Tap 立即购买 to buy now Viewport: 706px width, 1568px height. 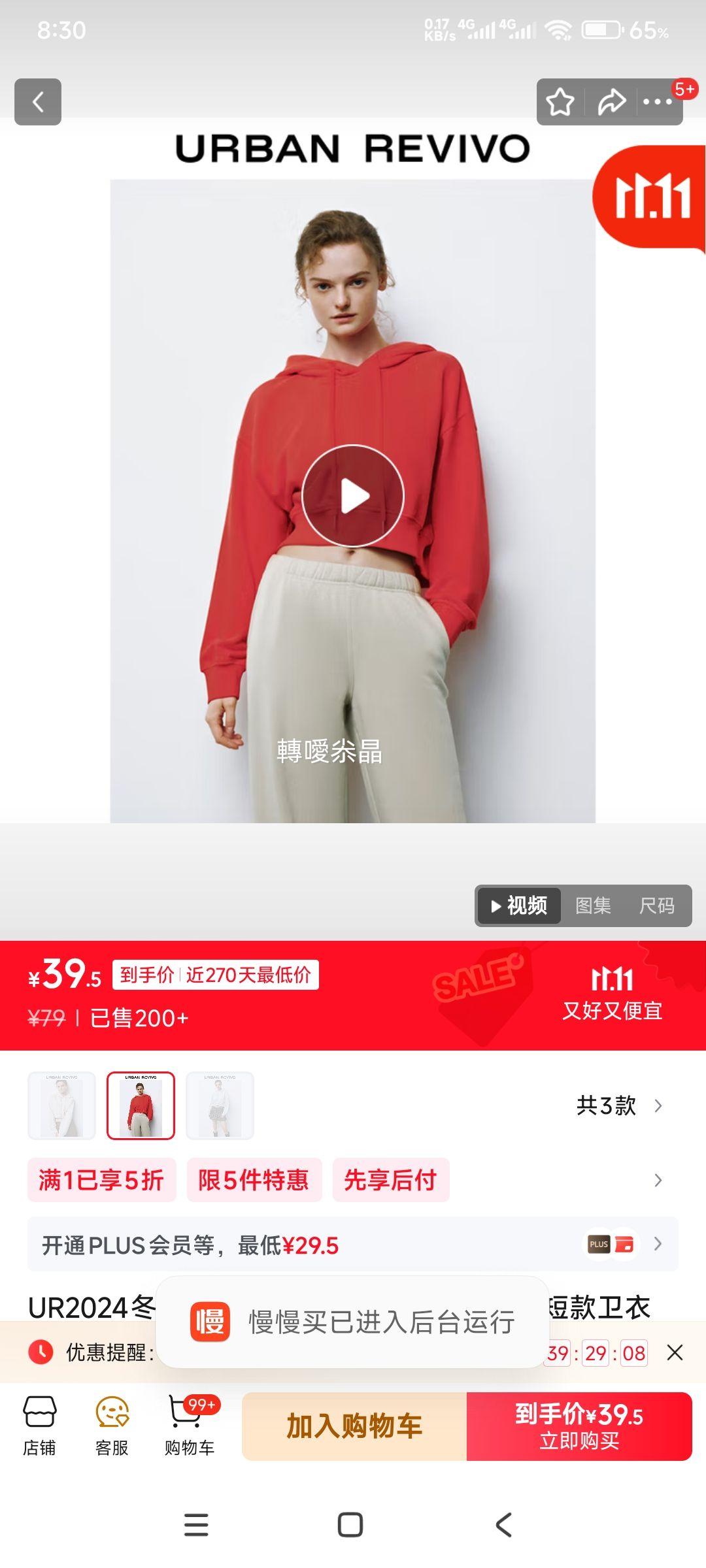click(x=579, y=1426)
